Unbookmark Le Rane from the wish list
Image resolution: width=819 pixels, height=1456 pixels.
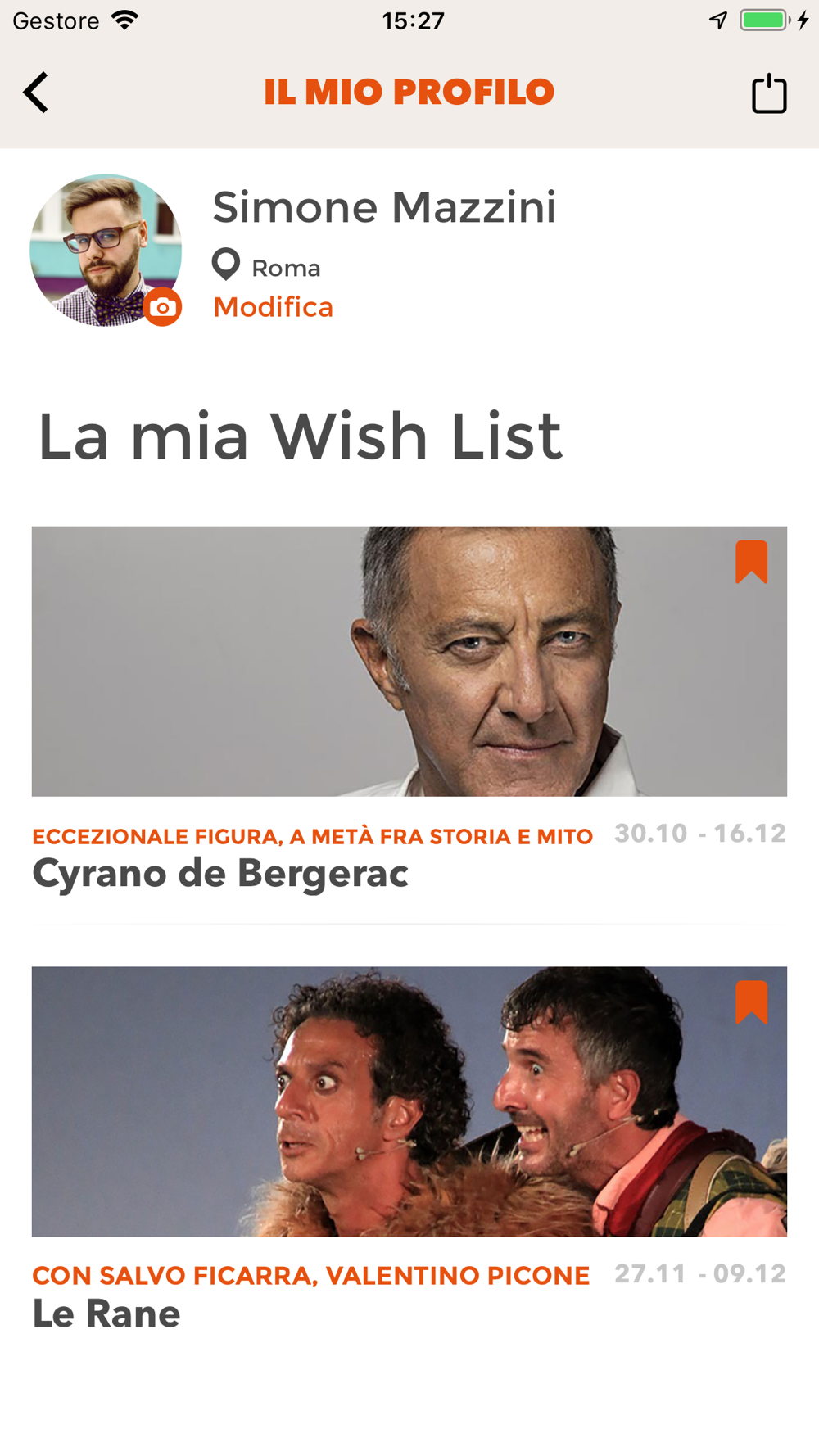click(x=751, y=1002)
